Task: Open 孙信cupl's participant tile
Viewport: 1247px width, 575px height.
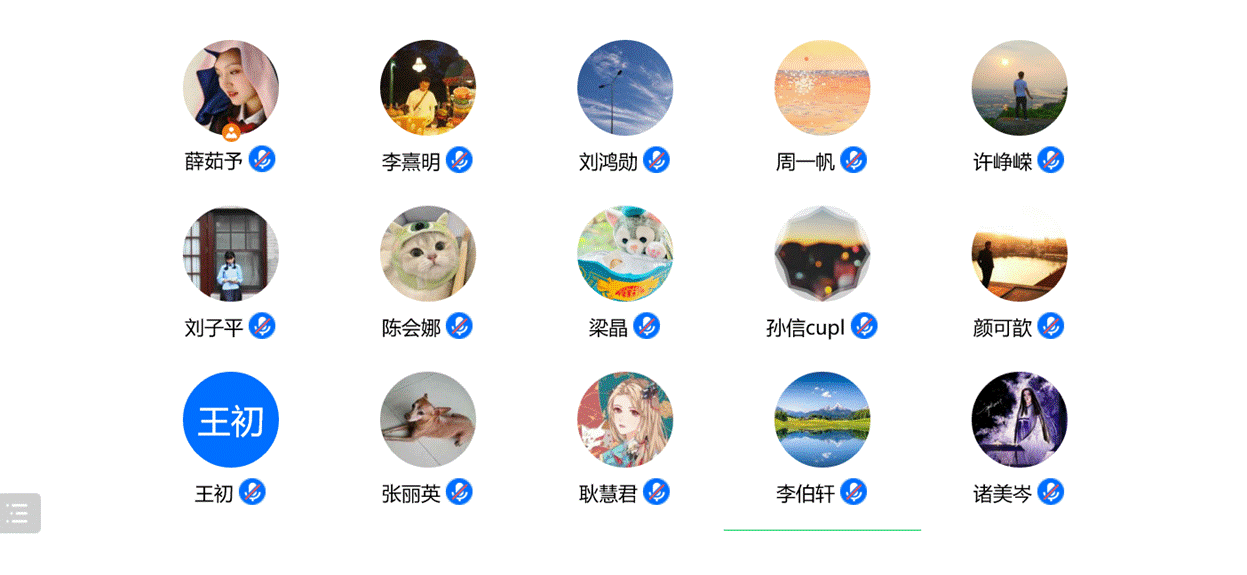Action: 822,254
